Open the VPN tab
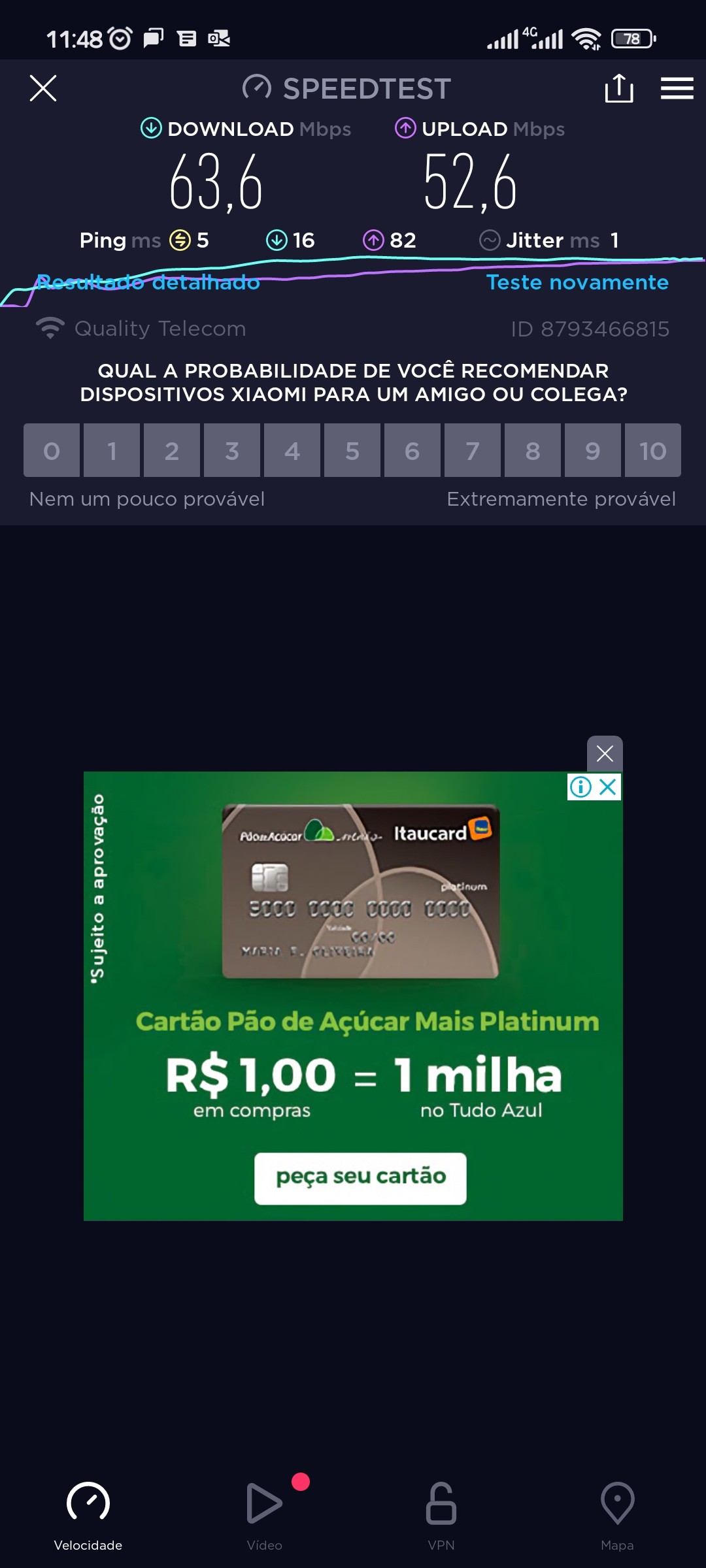The image size is (706, 1568). (x=441, y=1516)
